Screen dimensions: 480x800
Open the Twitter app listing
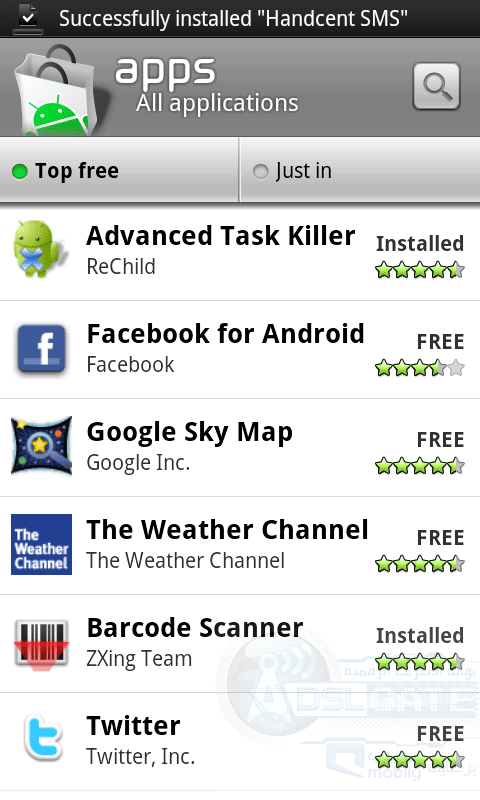(x=240, y=741)
